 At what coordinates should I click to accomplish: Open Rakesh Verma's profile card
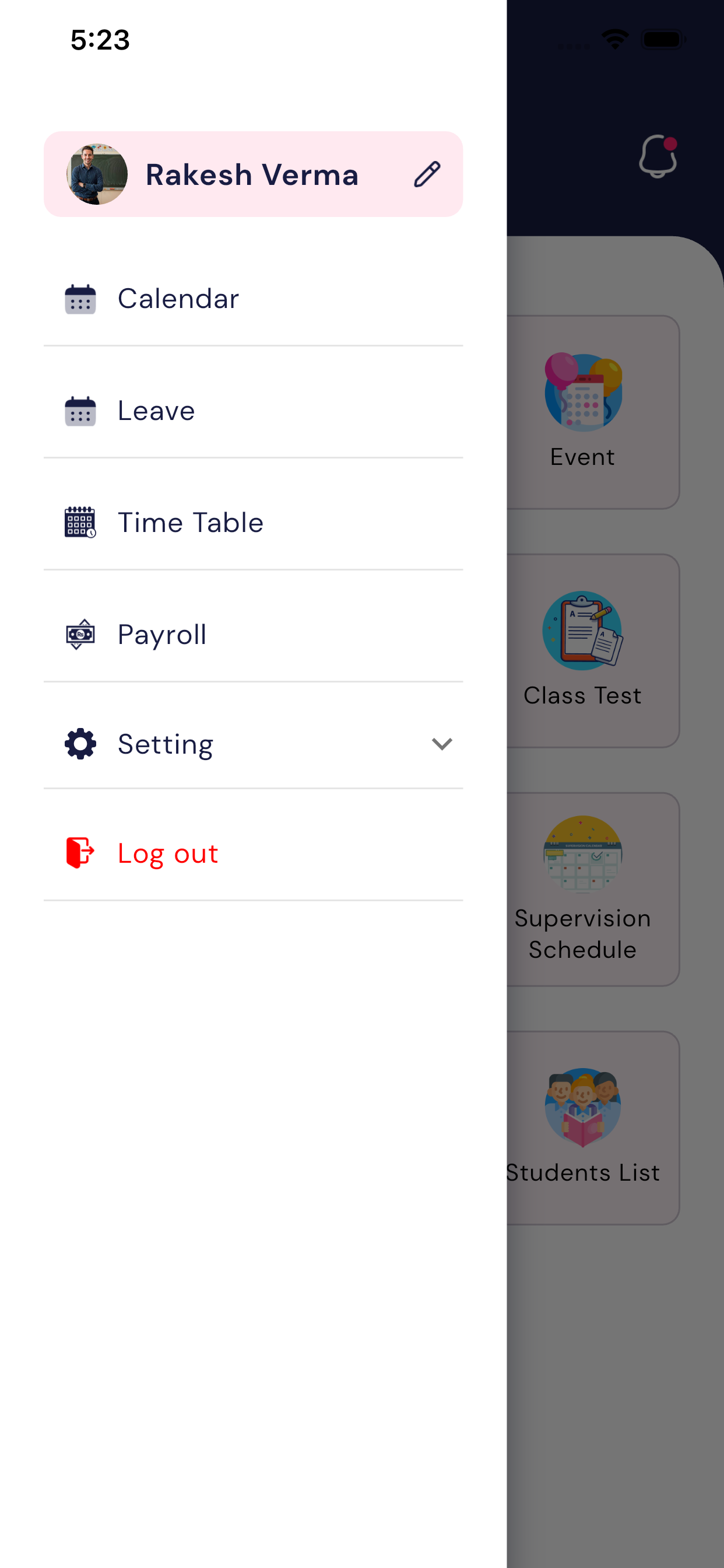click(251, 174)
